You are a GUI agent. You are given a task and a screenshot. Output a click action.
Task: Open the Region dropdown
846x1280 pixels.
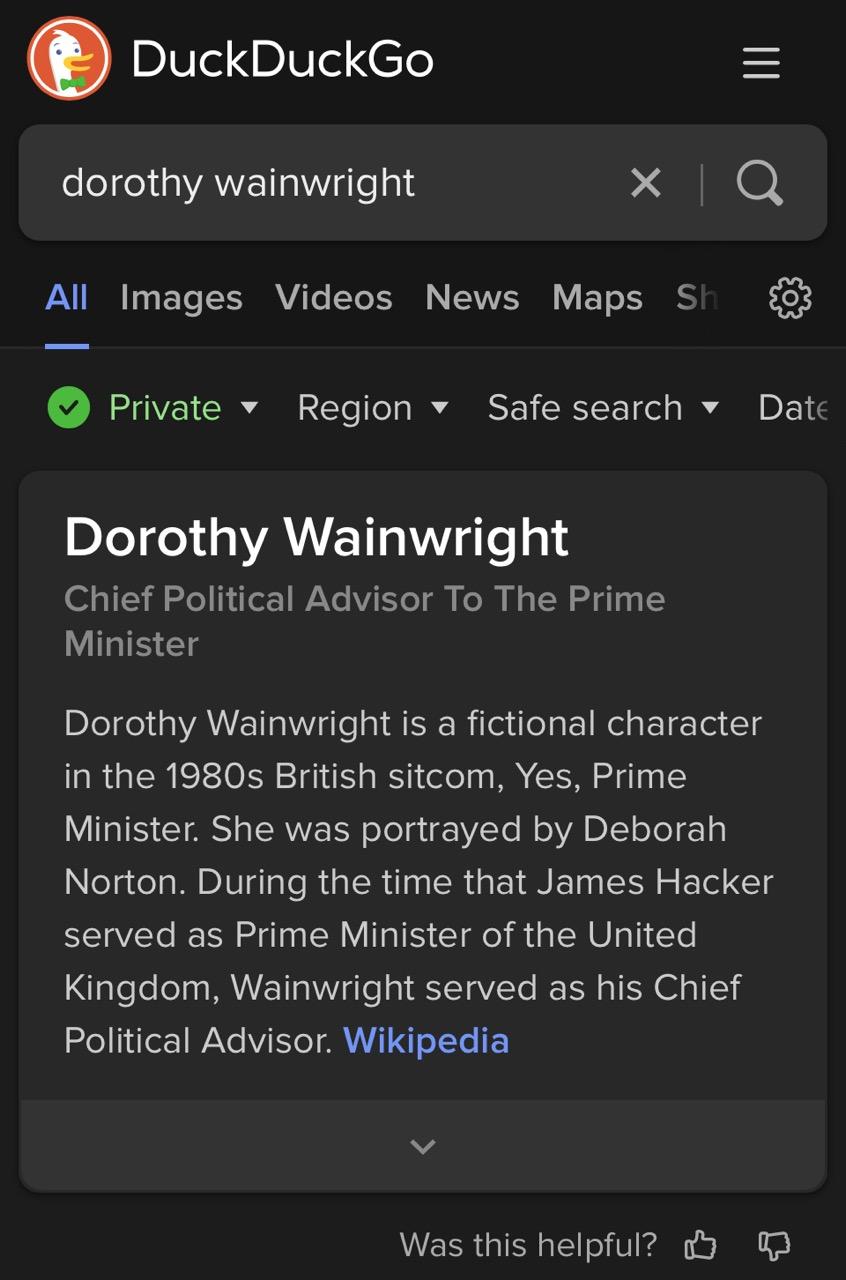(373, 408)
